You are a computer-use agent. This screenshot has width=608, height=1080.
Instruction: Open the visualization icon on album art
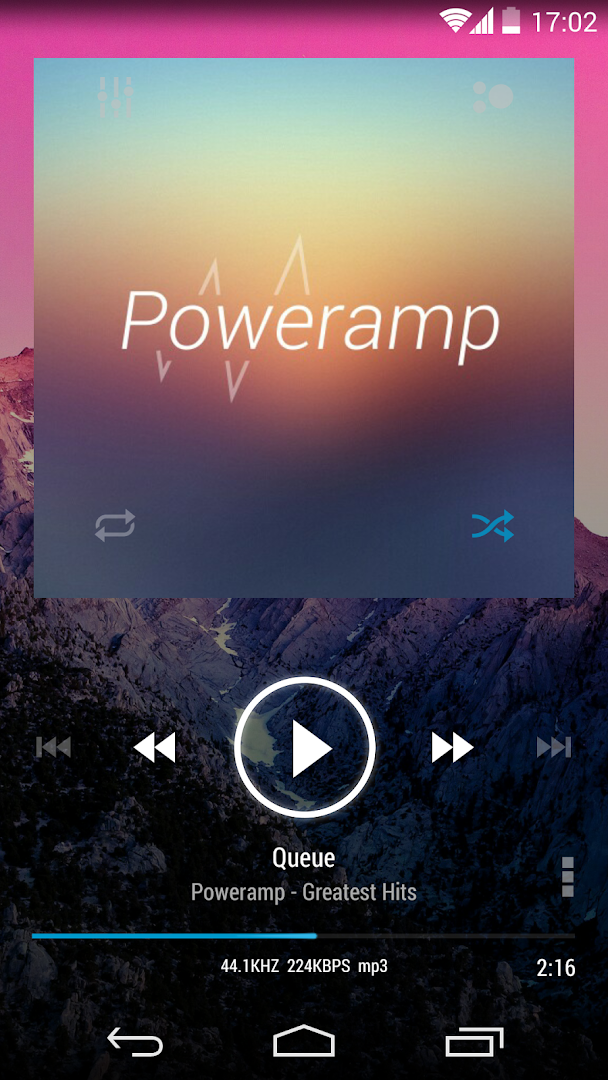pyautogui.click(x=492, y=97)
